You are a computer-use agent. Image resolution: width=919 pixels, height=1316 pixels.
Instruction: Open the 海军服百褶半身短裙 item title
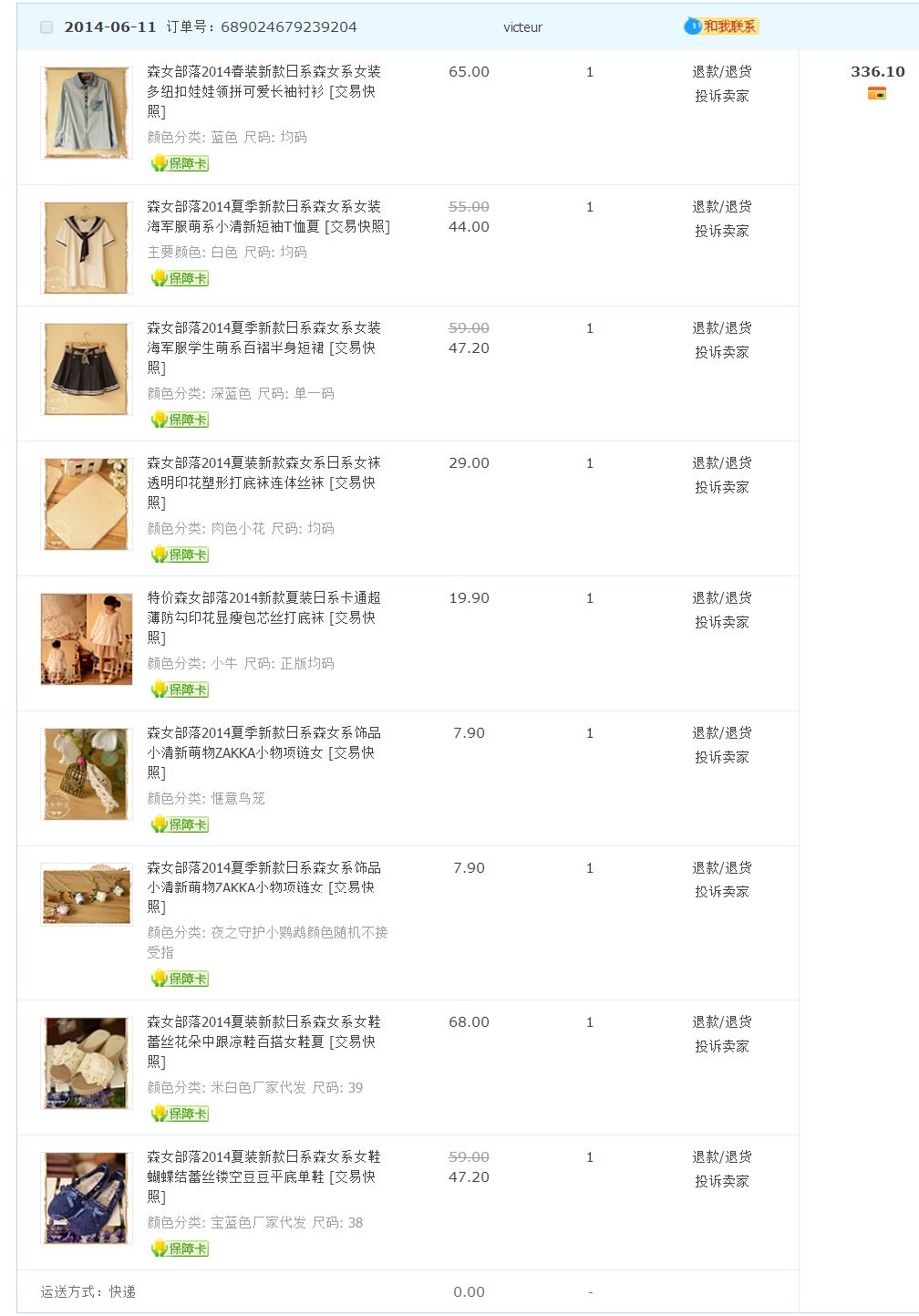(x=263, y=337)
